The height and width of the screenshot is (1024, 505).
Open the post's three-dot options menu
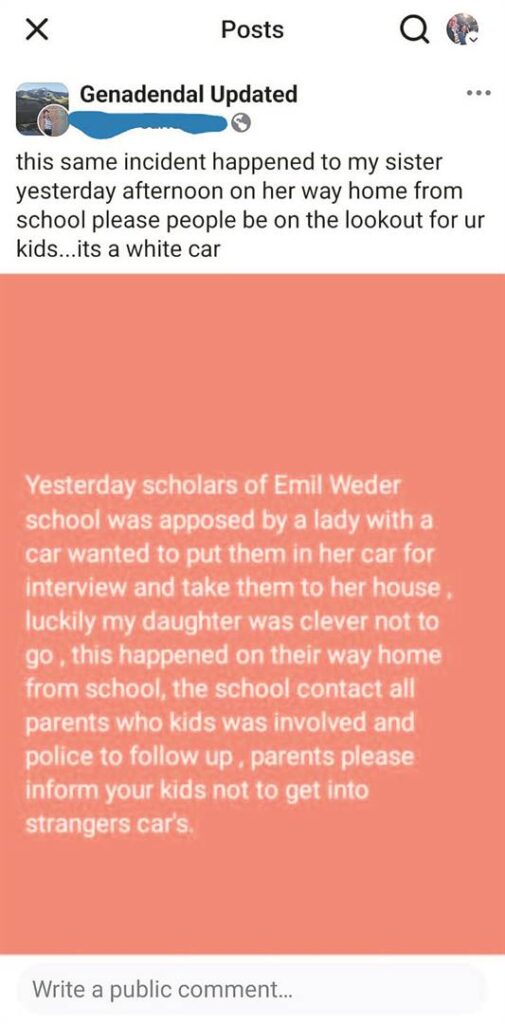(478, 93)
